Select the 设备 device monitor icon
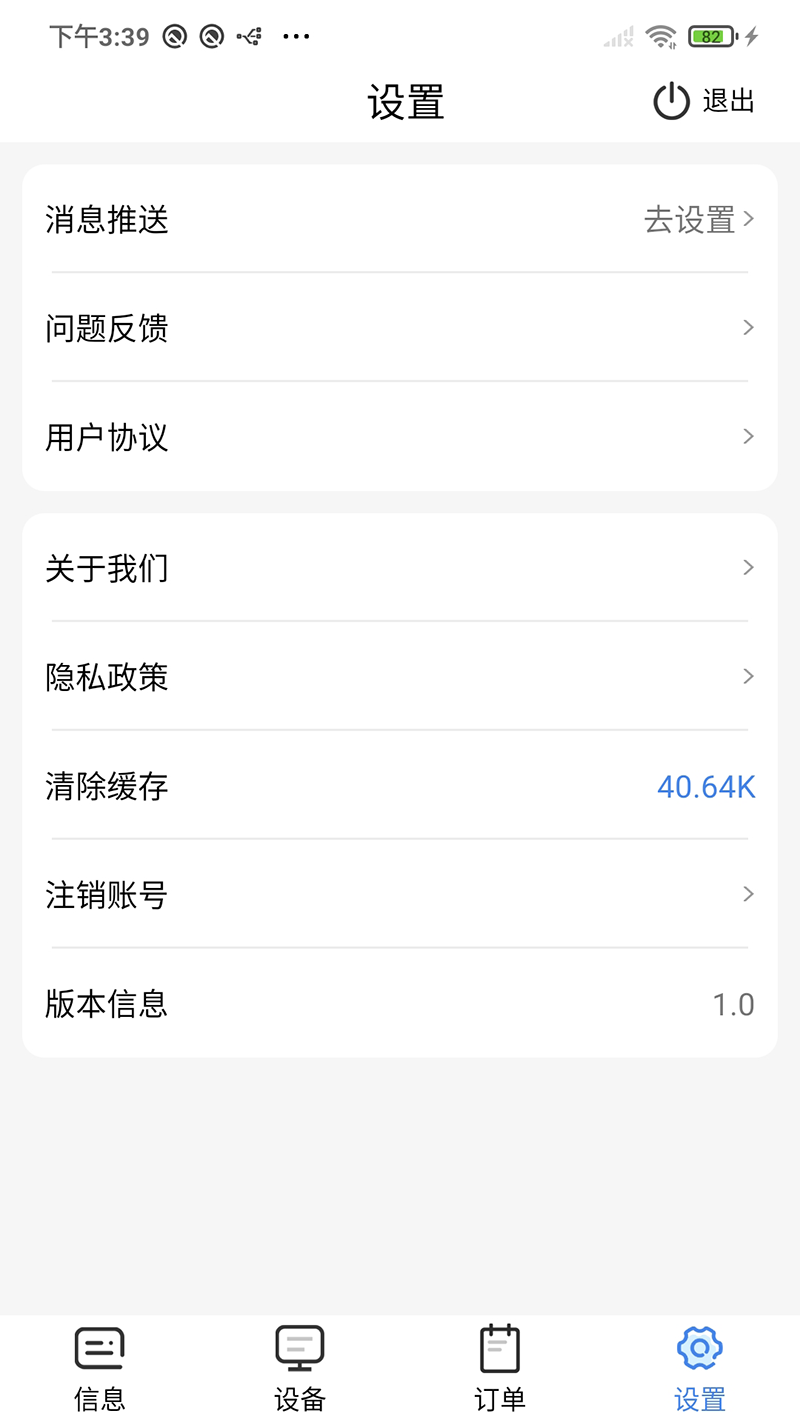The width and height of the screenshot is (800, 1422). [299, 1347]
